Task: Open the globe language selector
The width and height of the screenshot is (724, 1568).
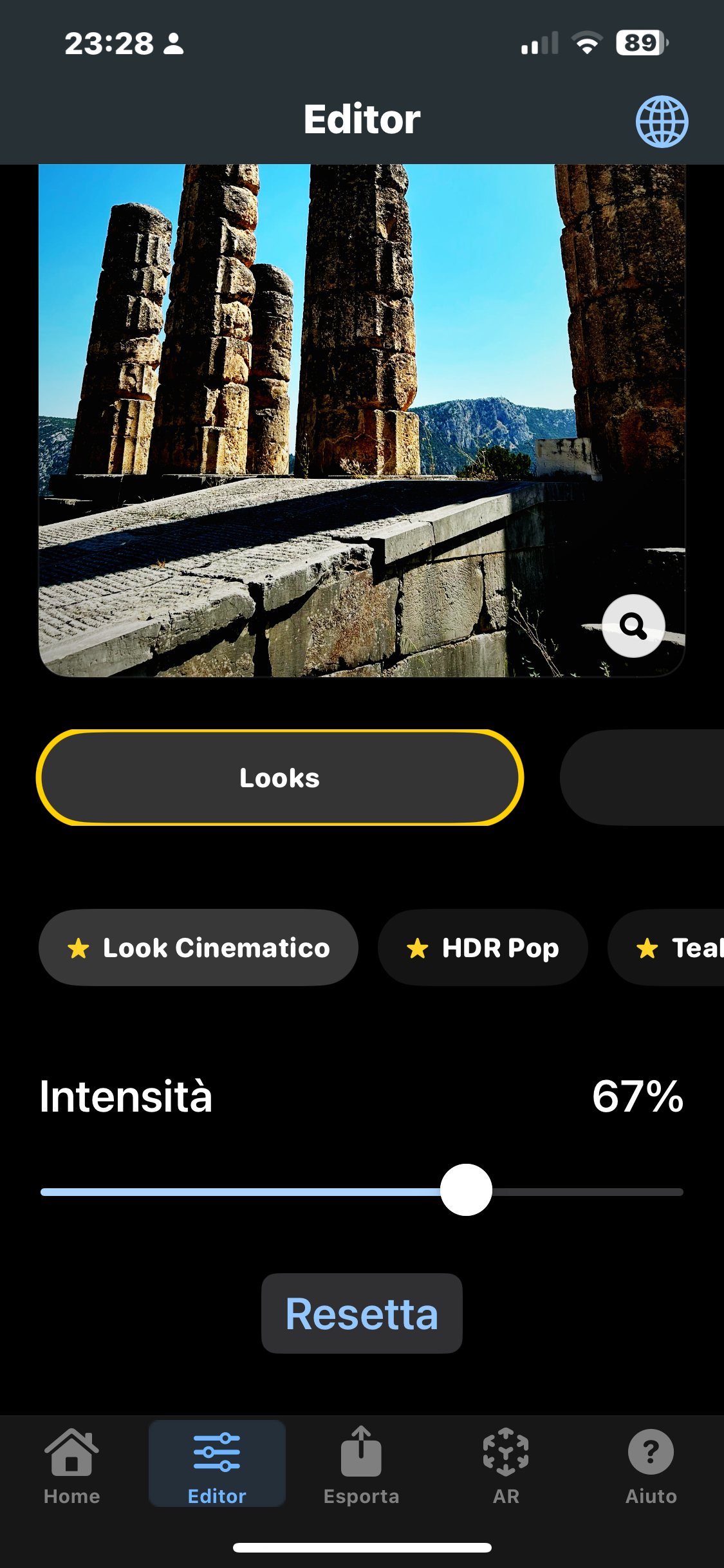Action: pos(662,122)
